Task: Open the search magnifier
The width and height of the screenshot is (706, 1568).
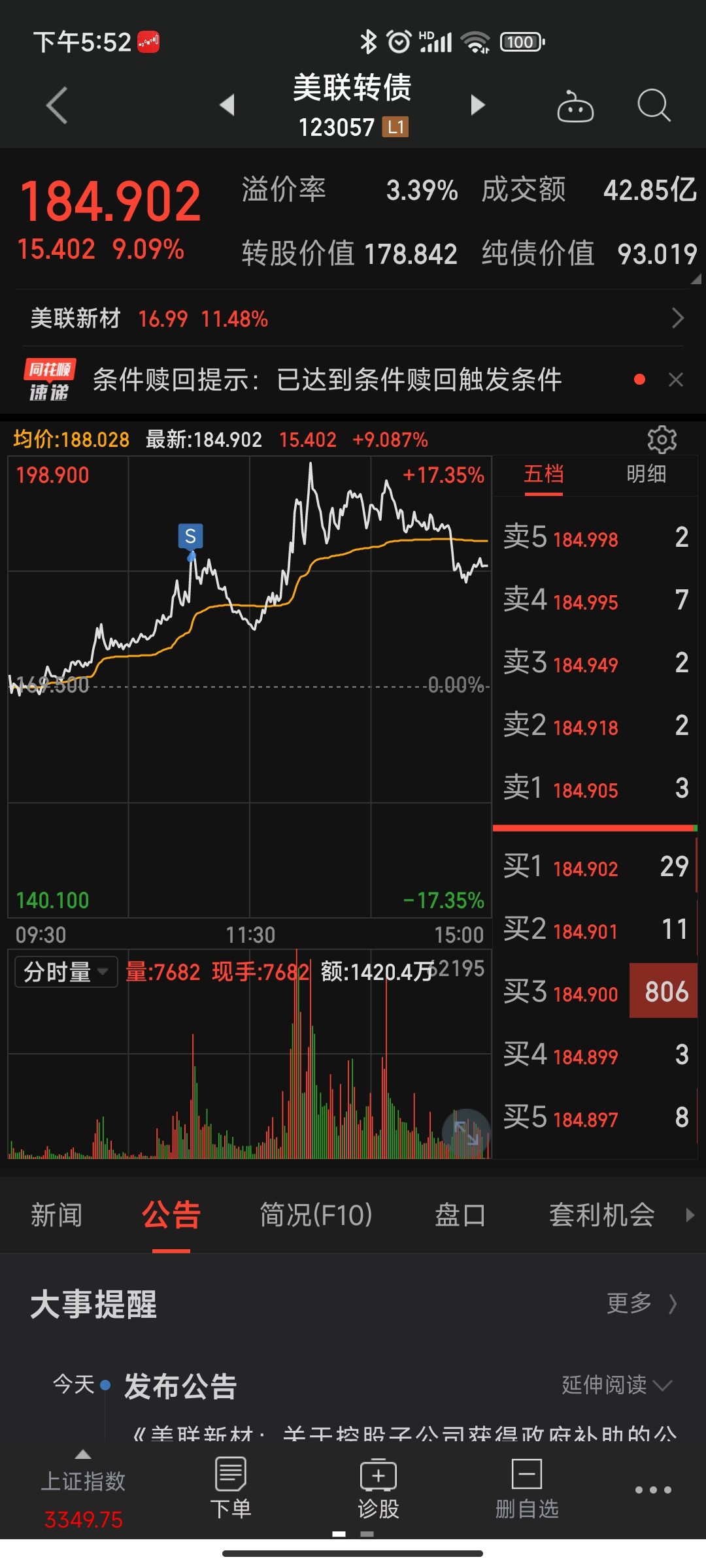Action: pyautogui.click(x=653, y=105)
